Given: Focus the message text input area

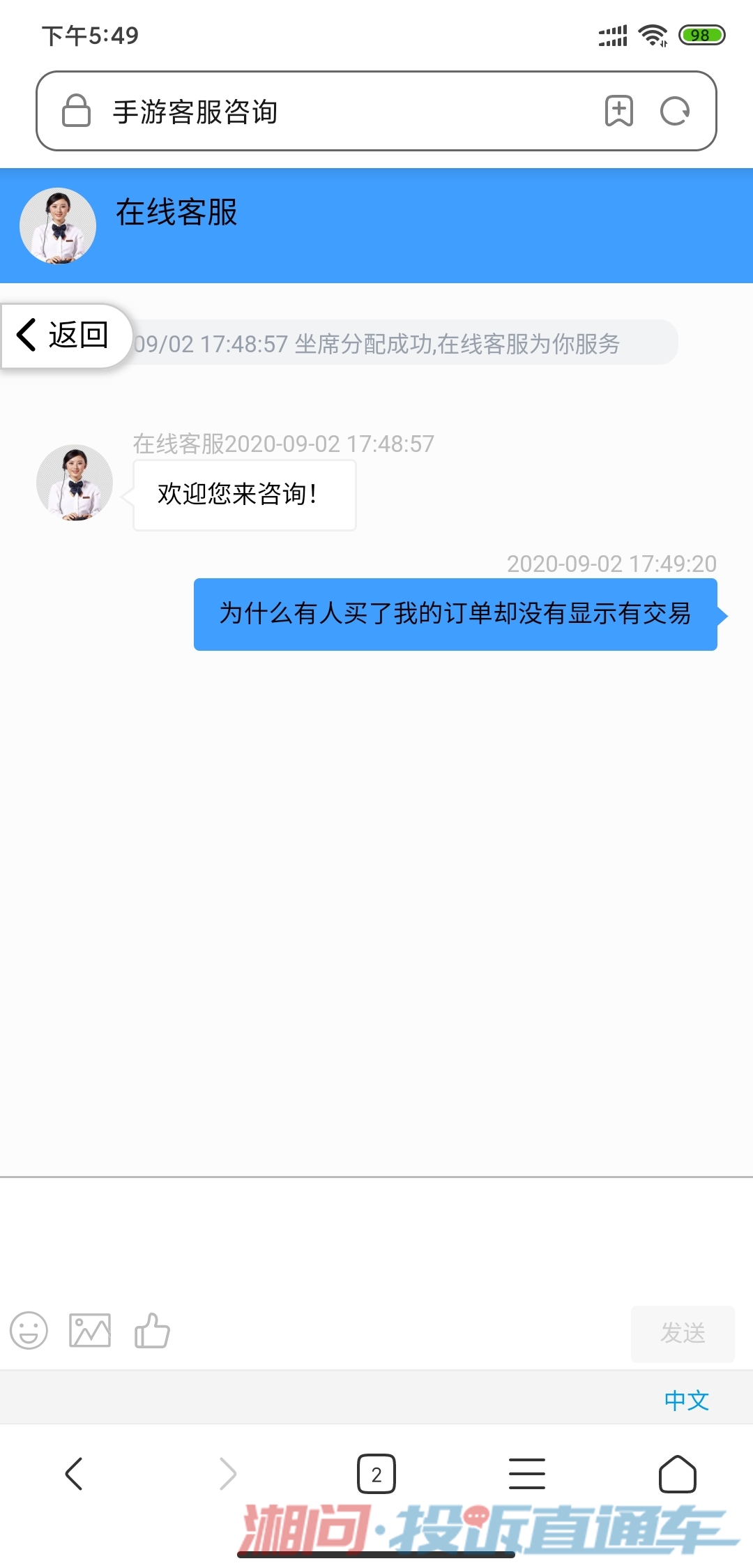Looking at the screenshot, I should click(376, 1238).
